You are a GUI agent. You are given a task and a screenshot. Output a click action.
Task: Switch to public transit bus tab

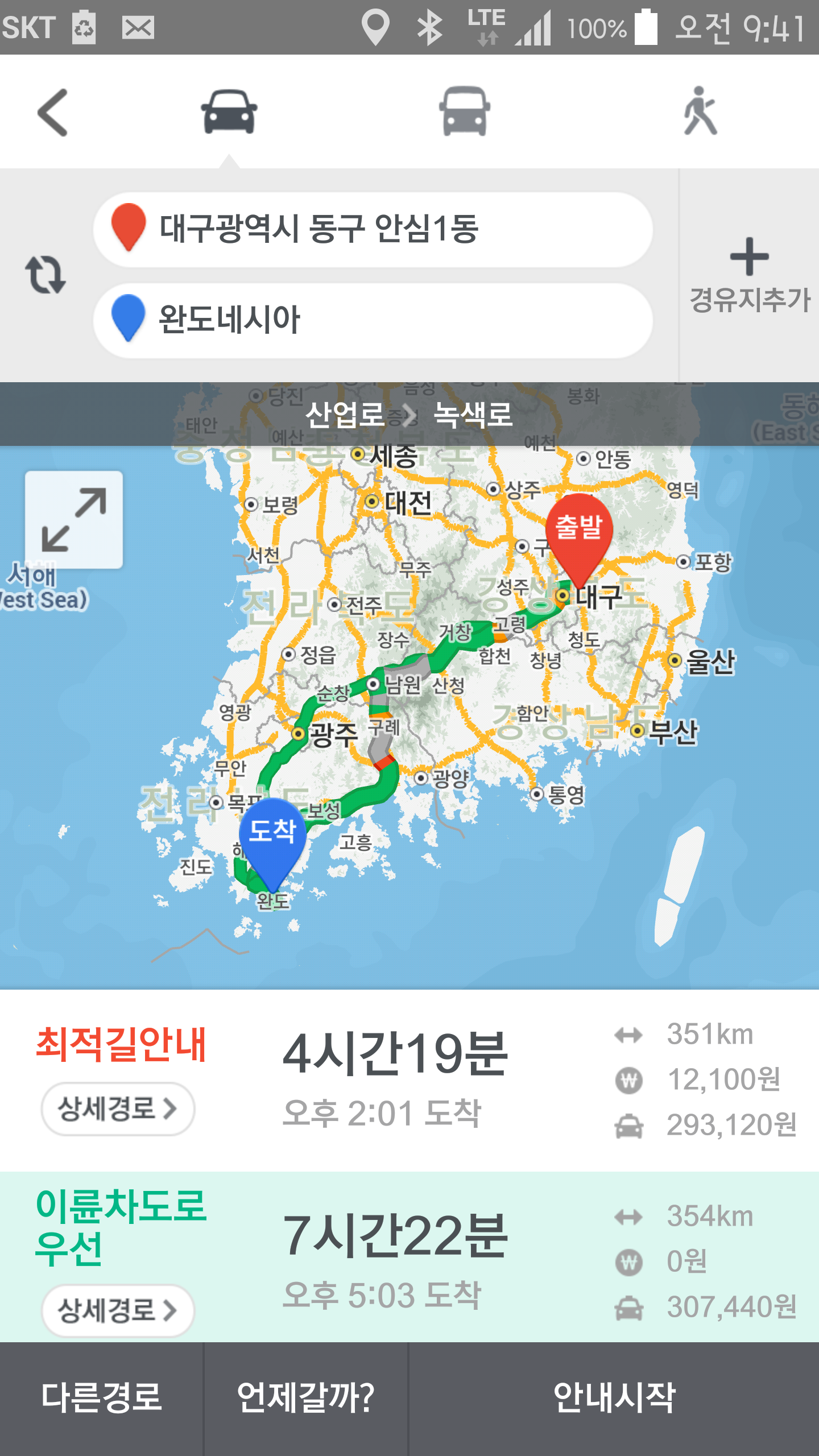pyautogui.click(x=465, y=112)
